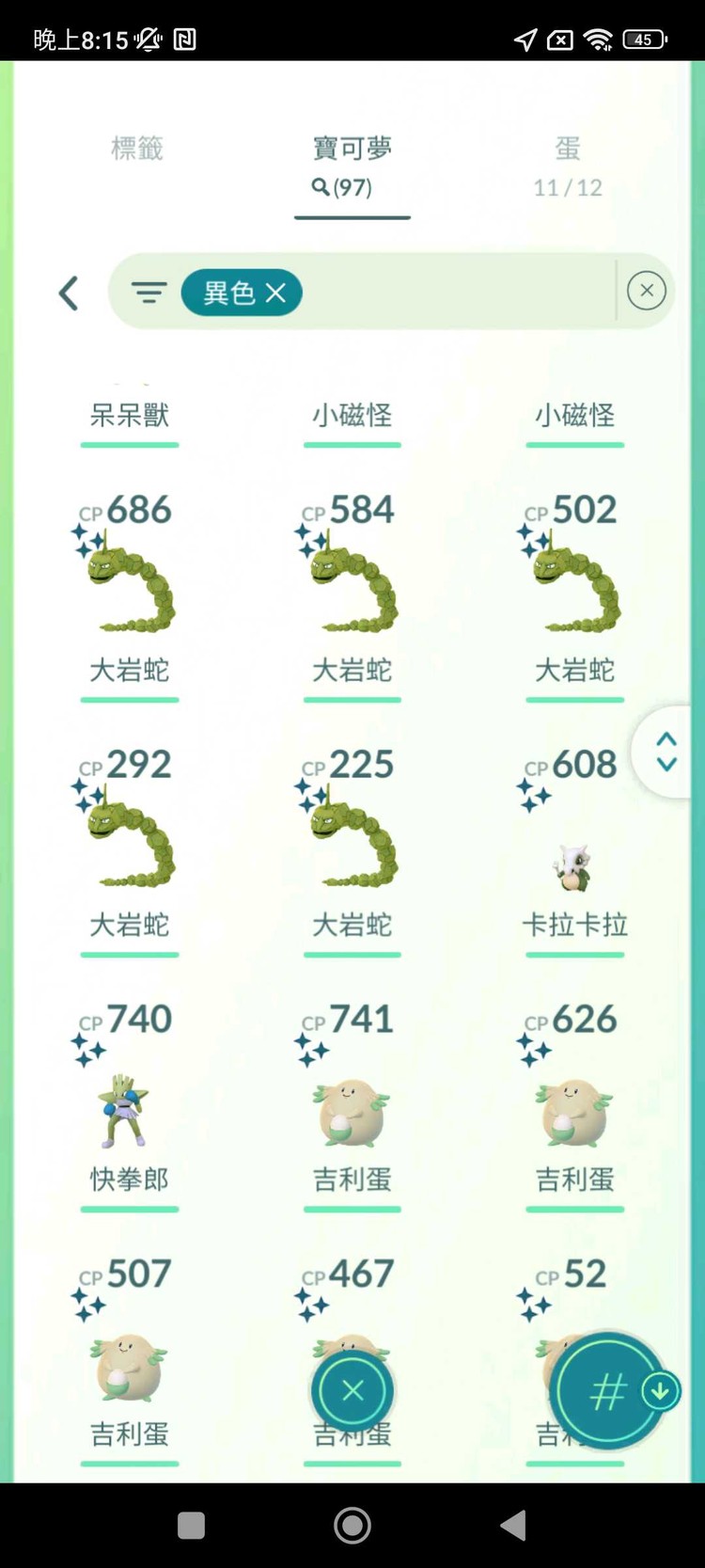This screenshot has width=705, height=1568.
Task: Clear the search field with its X
Action: tap(646, 290)
